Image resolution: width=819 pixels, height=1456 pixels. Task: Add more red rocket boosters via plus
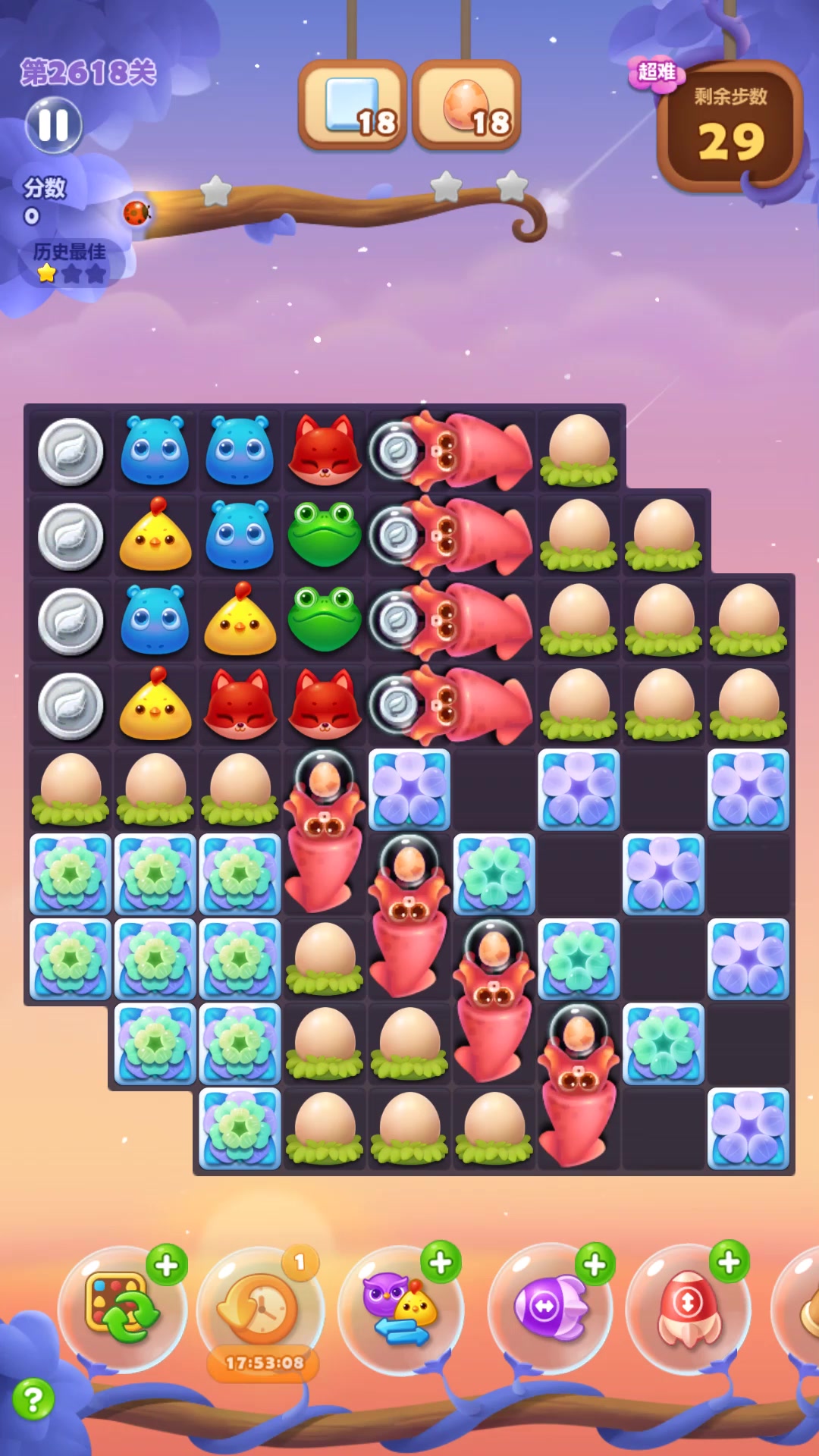click(x=729, y=1262)
